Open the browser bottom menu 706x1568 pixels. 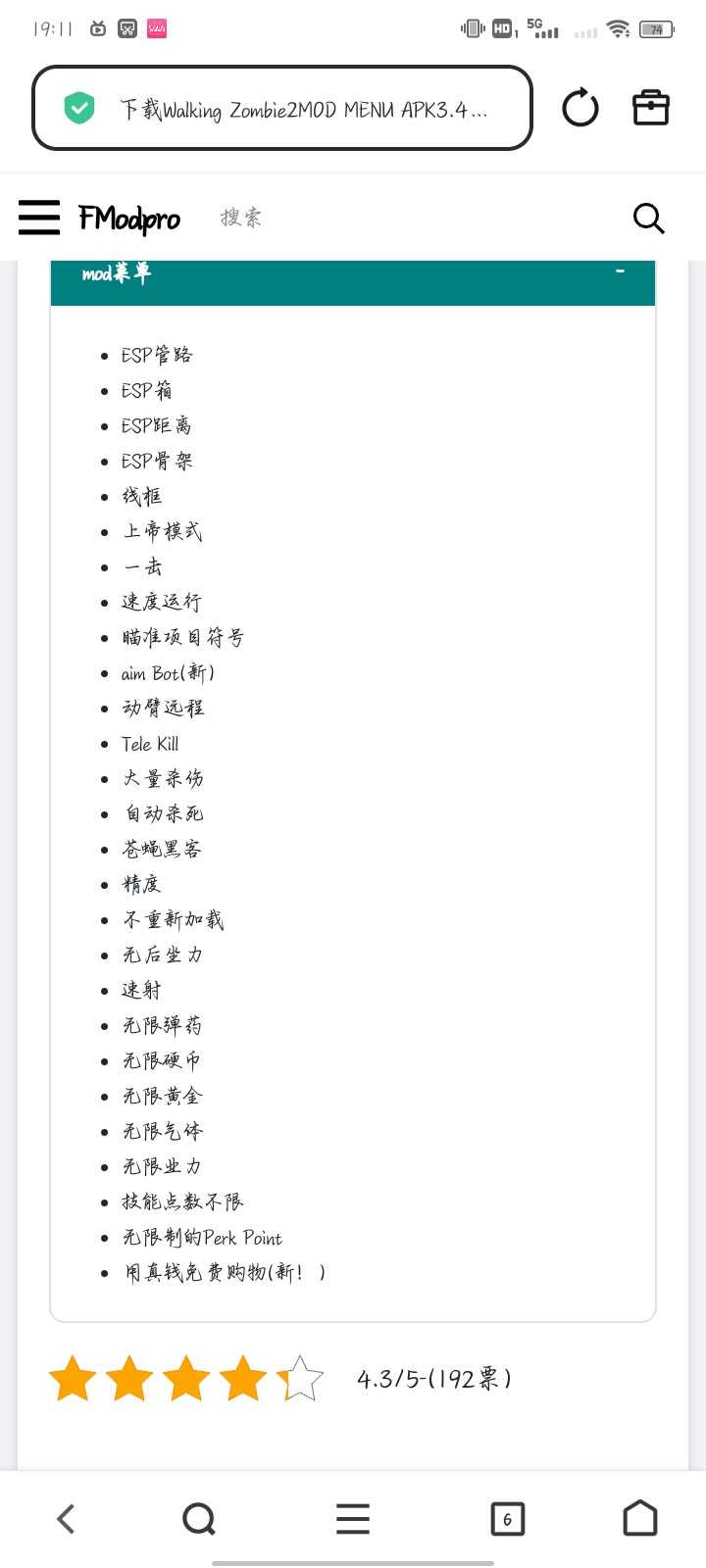click(x=353, y=1519)
